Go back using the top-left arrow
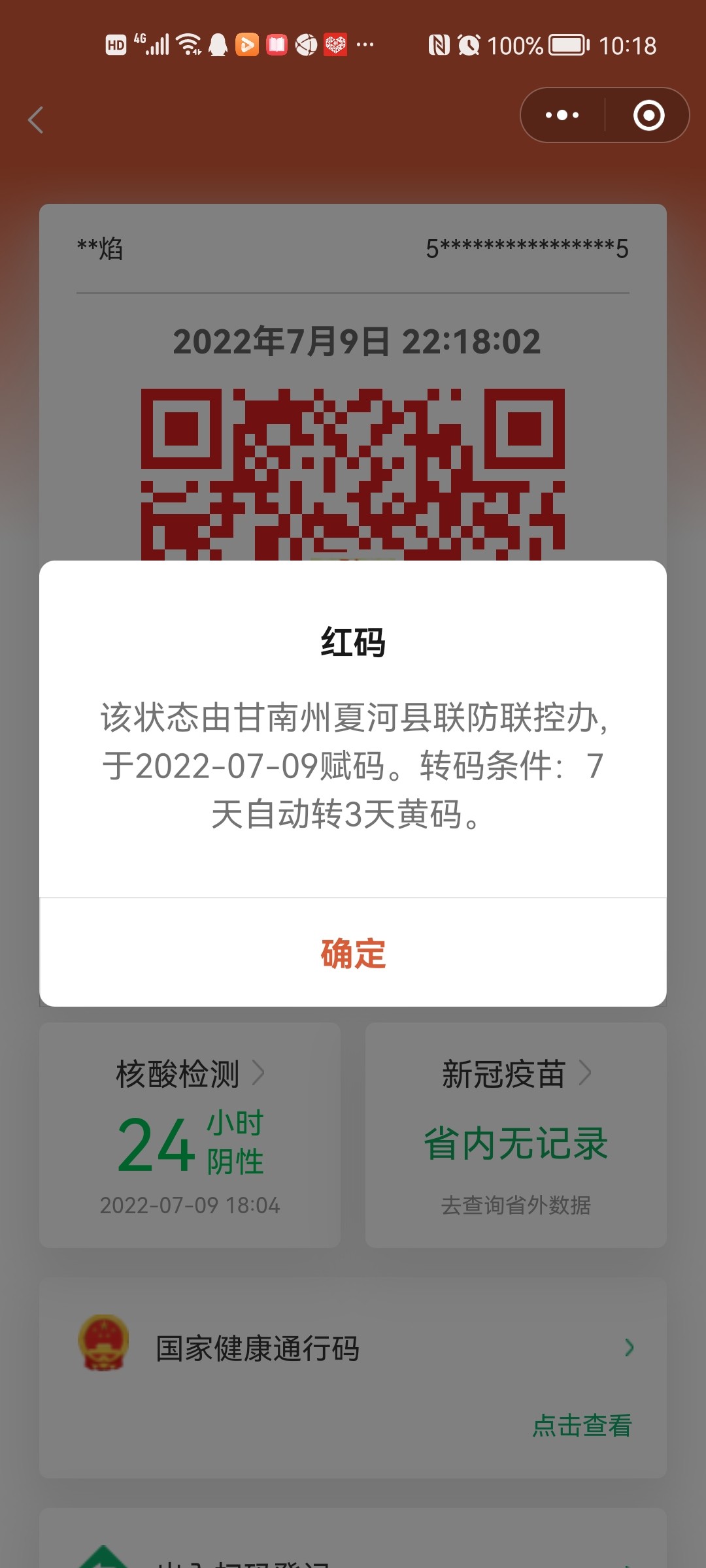 pyautogui.click(x=36, y=120)
